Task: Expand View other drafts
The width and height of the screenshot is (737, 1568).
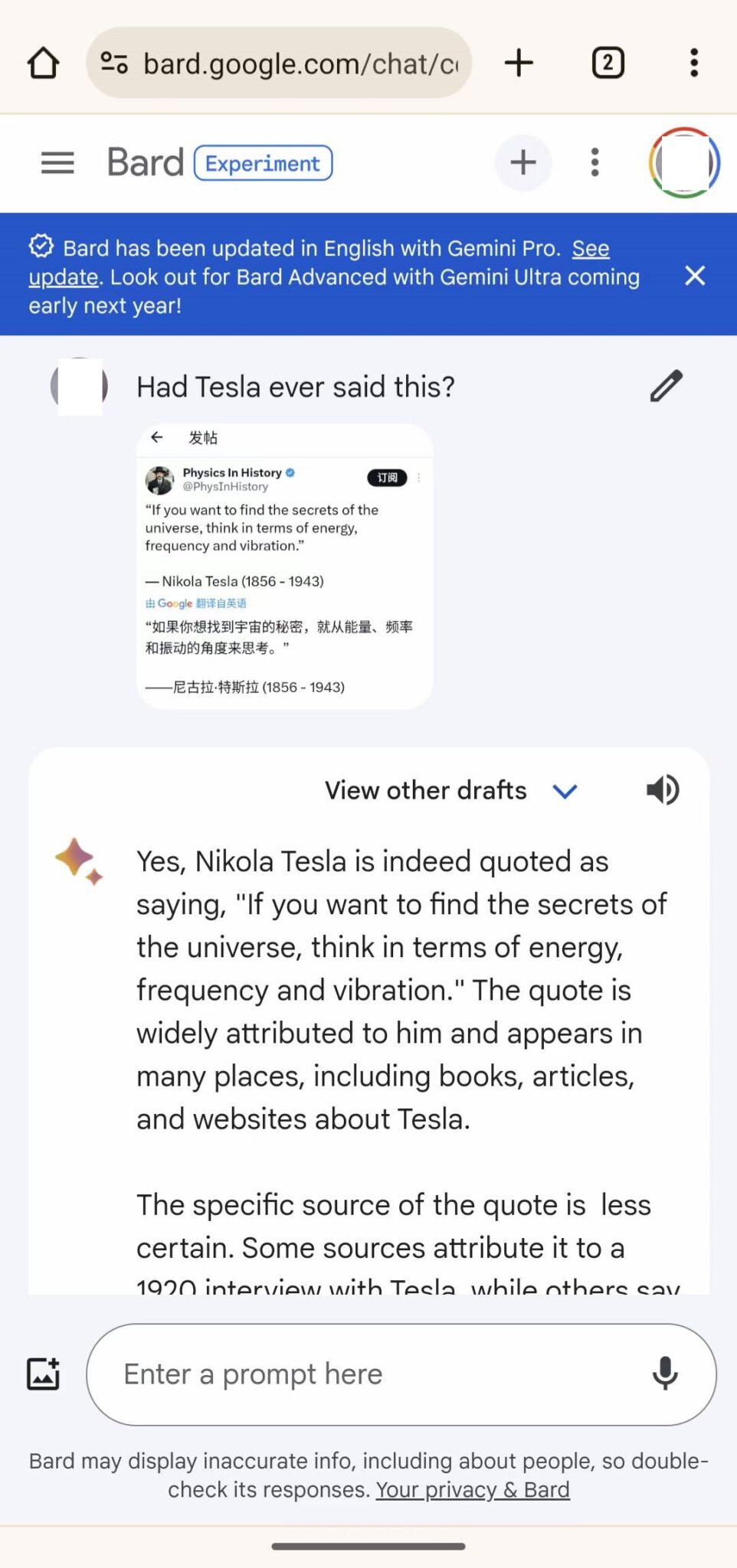Action: pos(450,790)
